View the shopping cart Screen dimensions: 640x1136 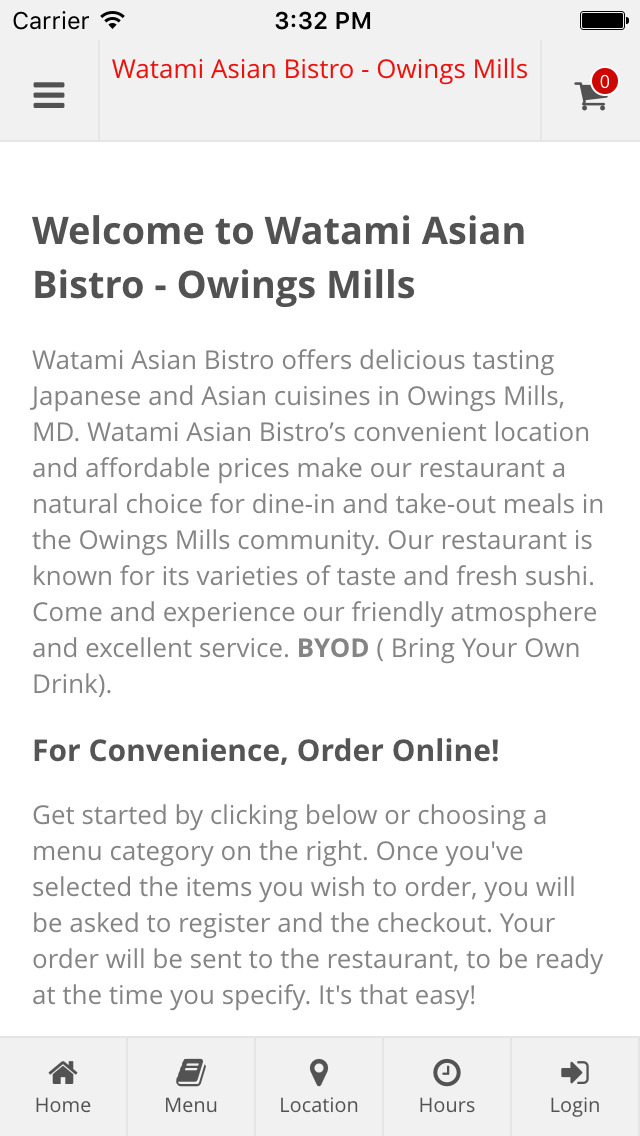pyautogui.click(x=591, y=94)
